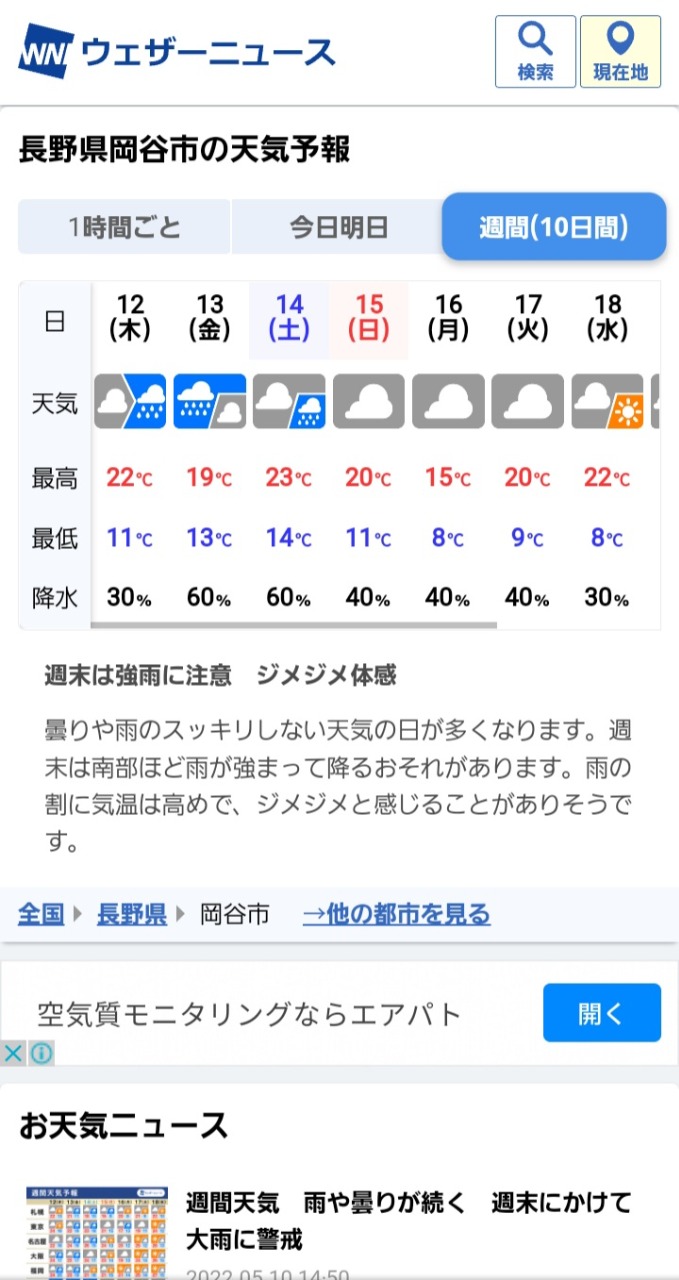Screen dimensions: 679x1280
Task: Use 現在地 current location button
Action: (x=620, y=52)
